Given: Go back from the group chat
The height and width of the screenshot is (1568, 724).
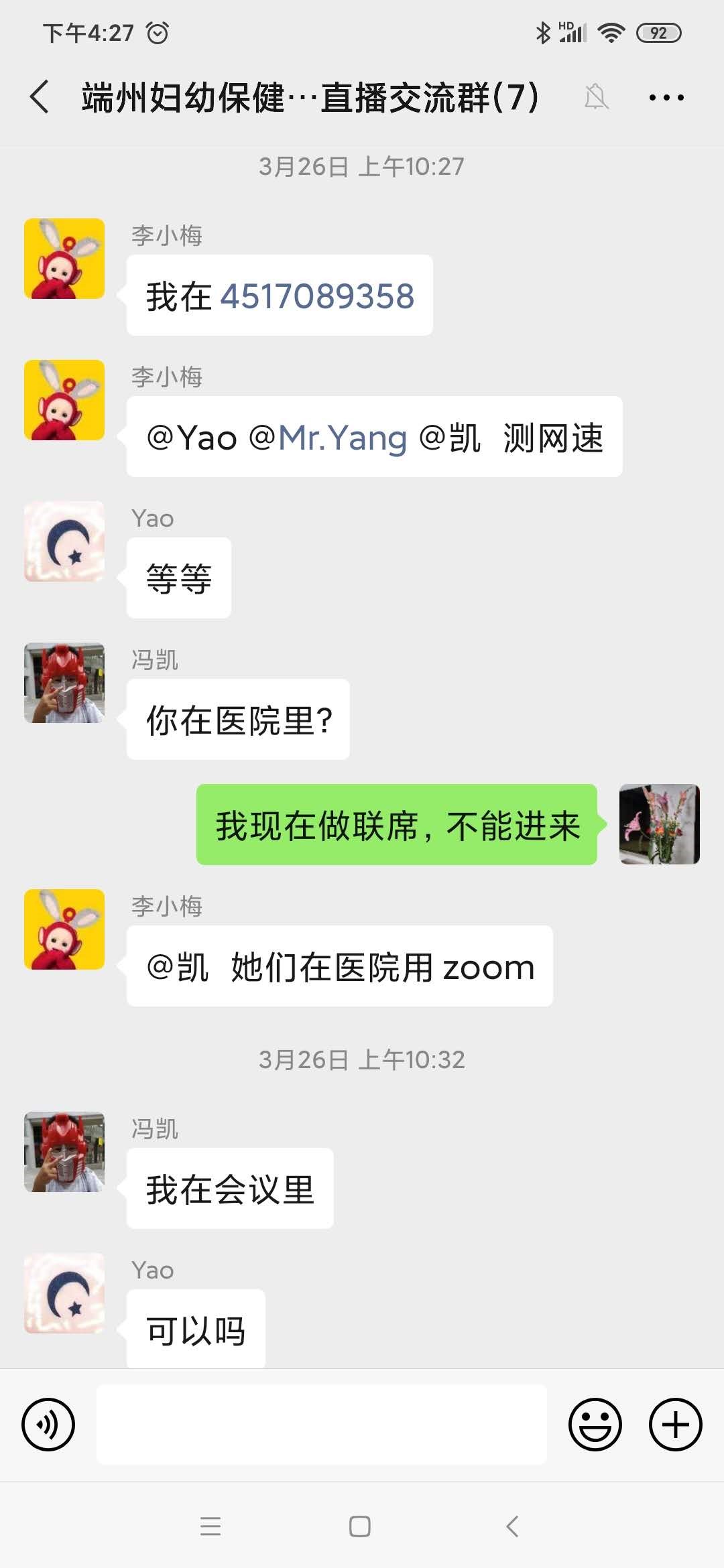Looking at the screenshot, I should pos(40,97).
